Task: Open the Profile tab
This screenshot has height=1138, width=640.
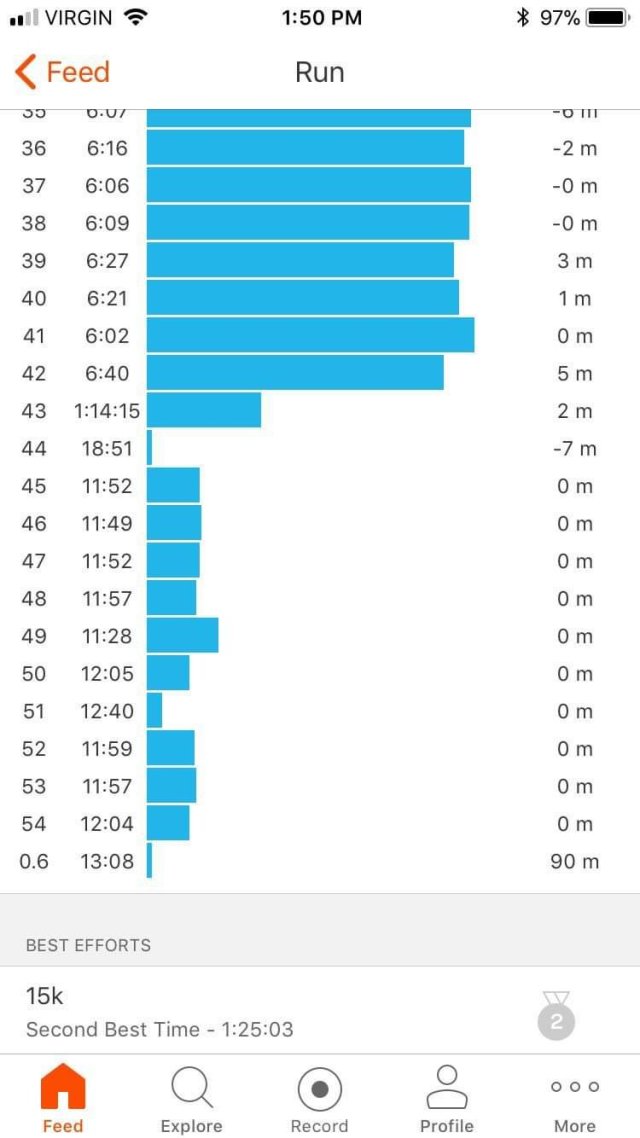Action: click(x=446, y=1099)
